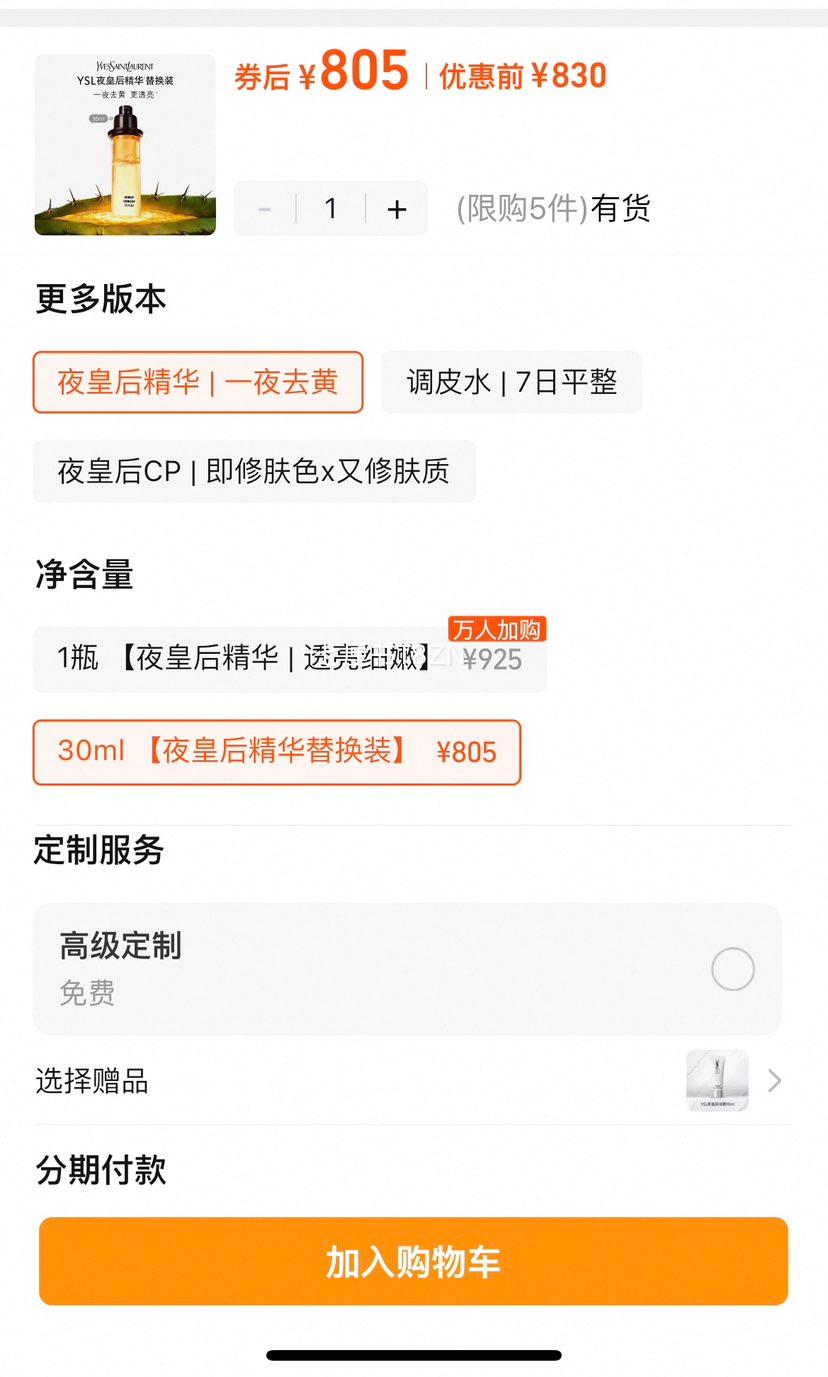Tap 加入购物车 to add to cart
Image resolution: width=828 pixels, height=1377 pixels.
413,1261
